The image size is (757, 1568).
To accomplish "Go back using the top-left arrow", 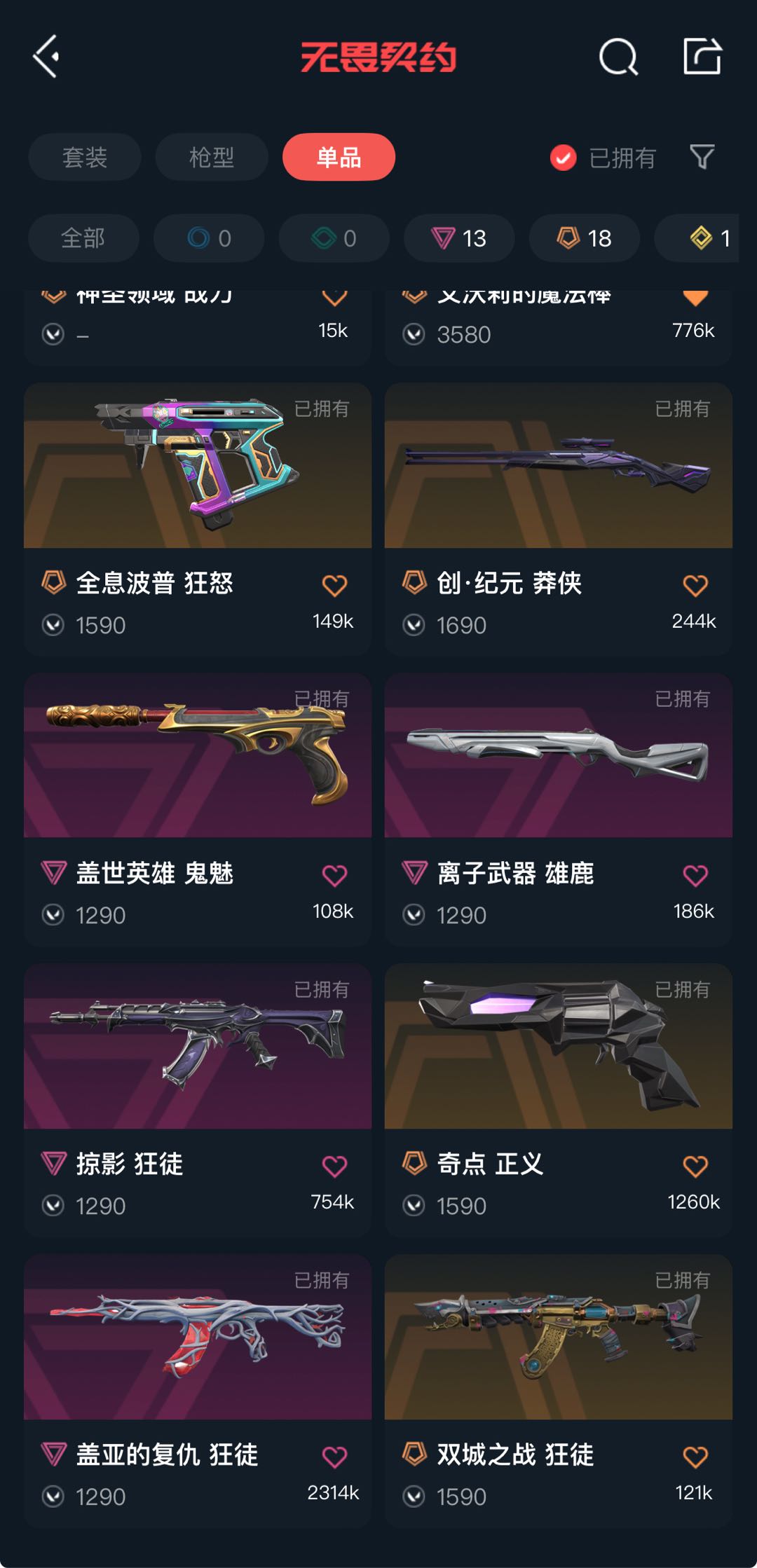I will coord(46,57).
